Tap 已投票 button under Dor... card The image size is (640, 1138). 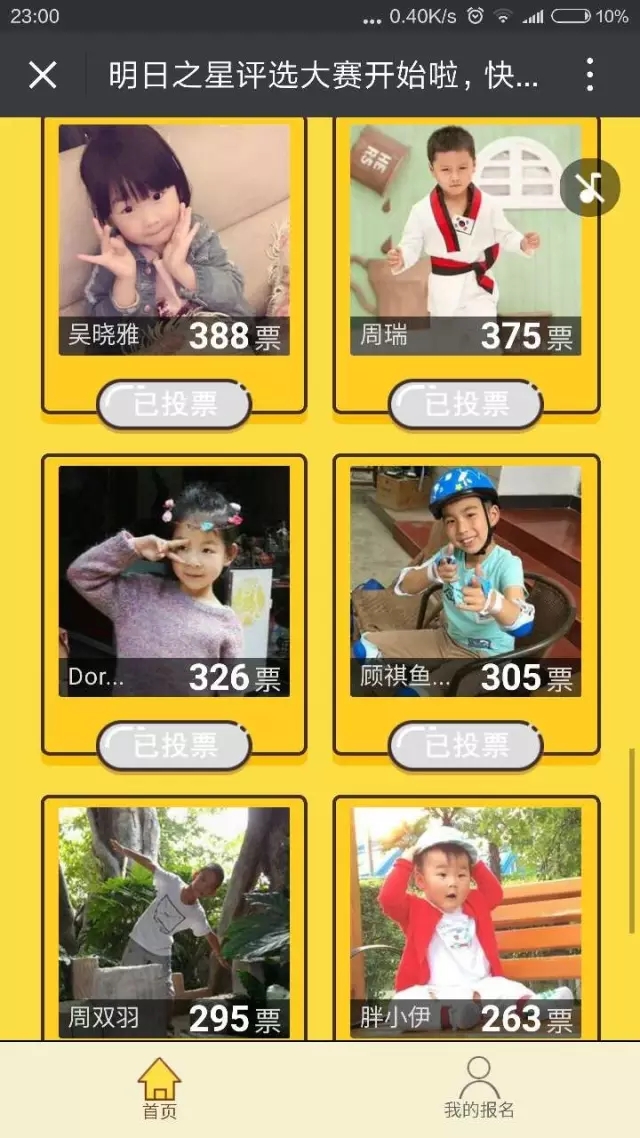point(174,746)
